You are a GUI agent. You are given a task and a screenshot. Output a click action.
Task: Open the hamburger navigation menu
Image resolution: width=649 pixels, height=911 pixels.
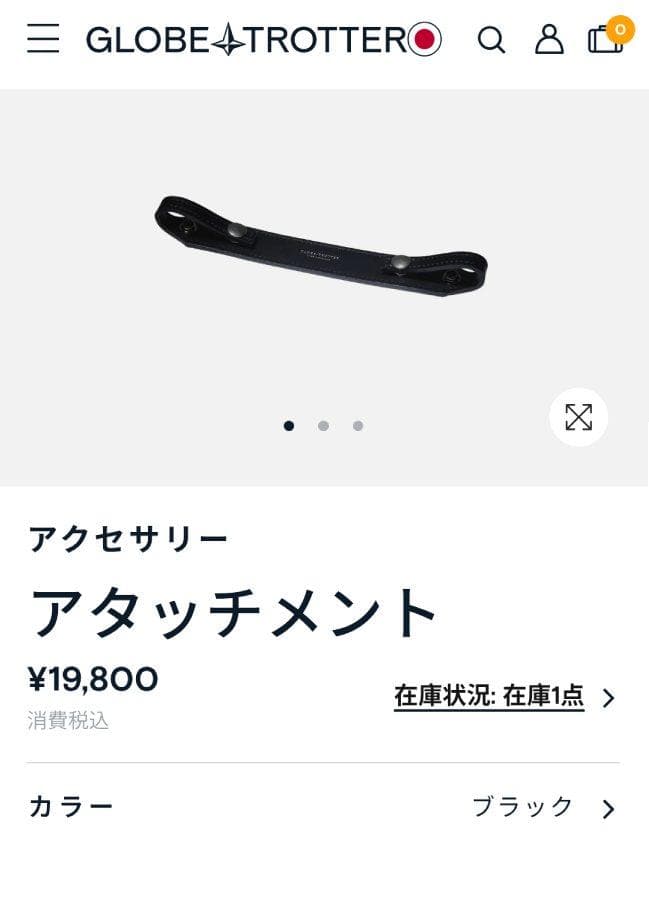pos(43,39)
